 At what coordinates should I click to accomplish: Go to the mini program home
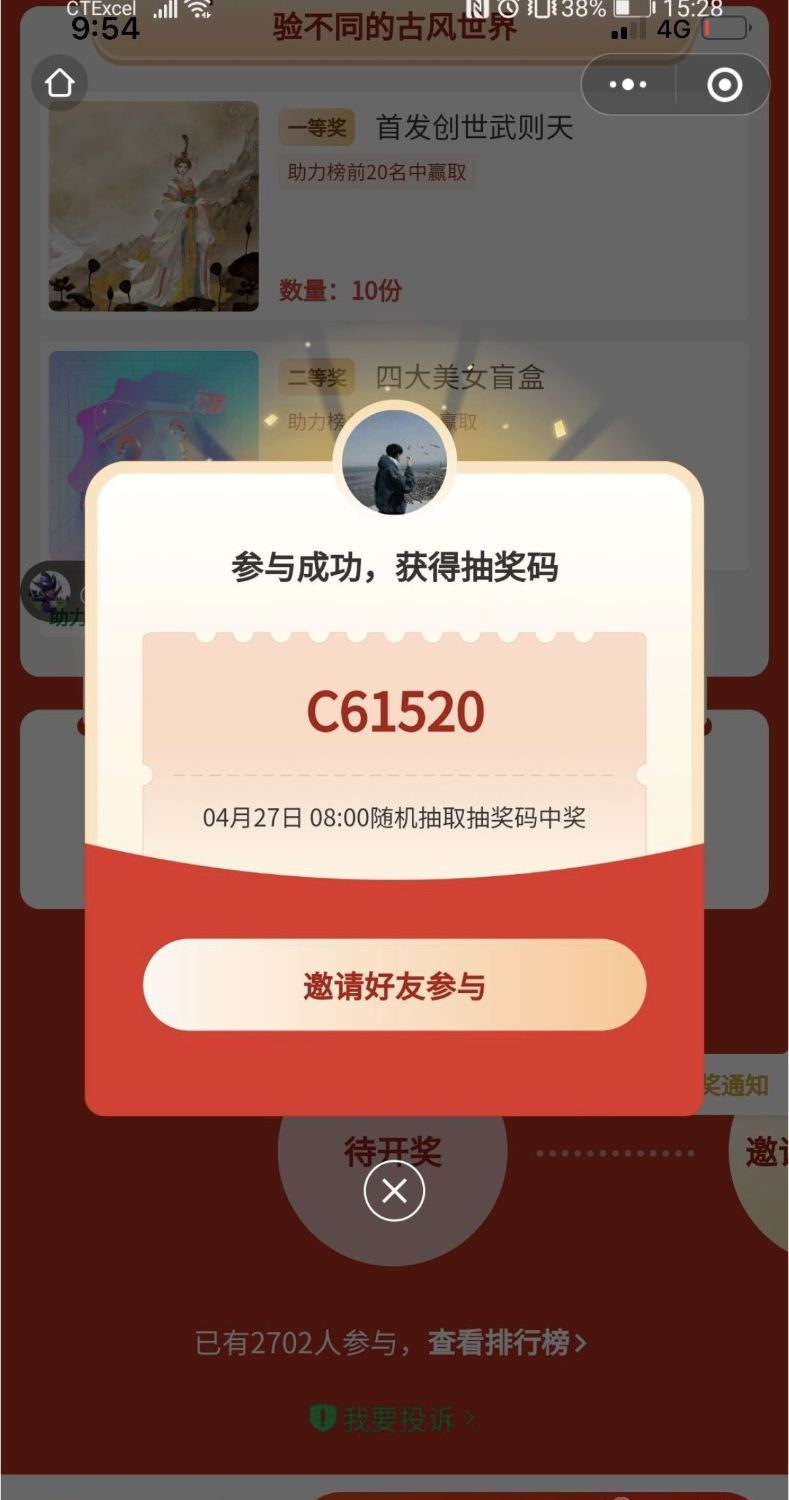(60, 83)
